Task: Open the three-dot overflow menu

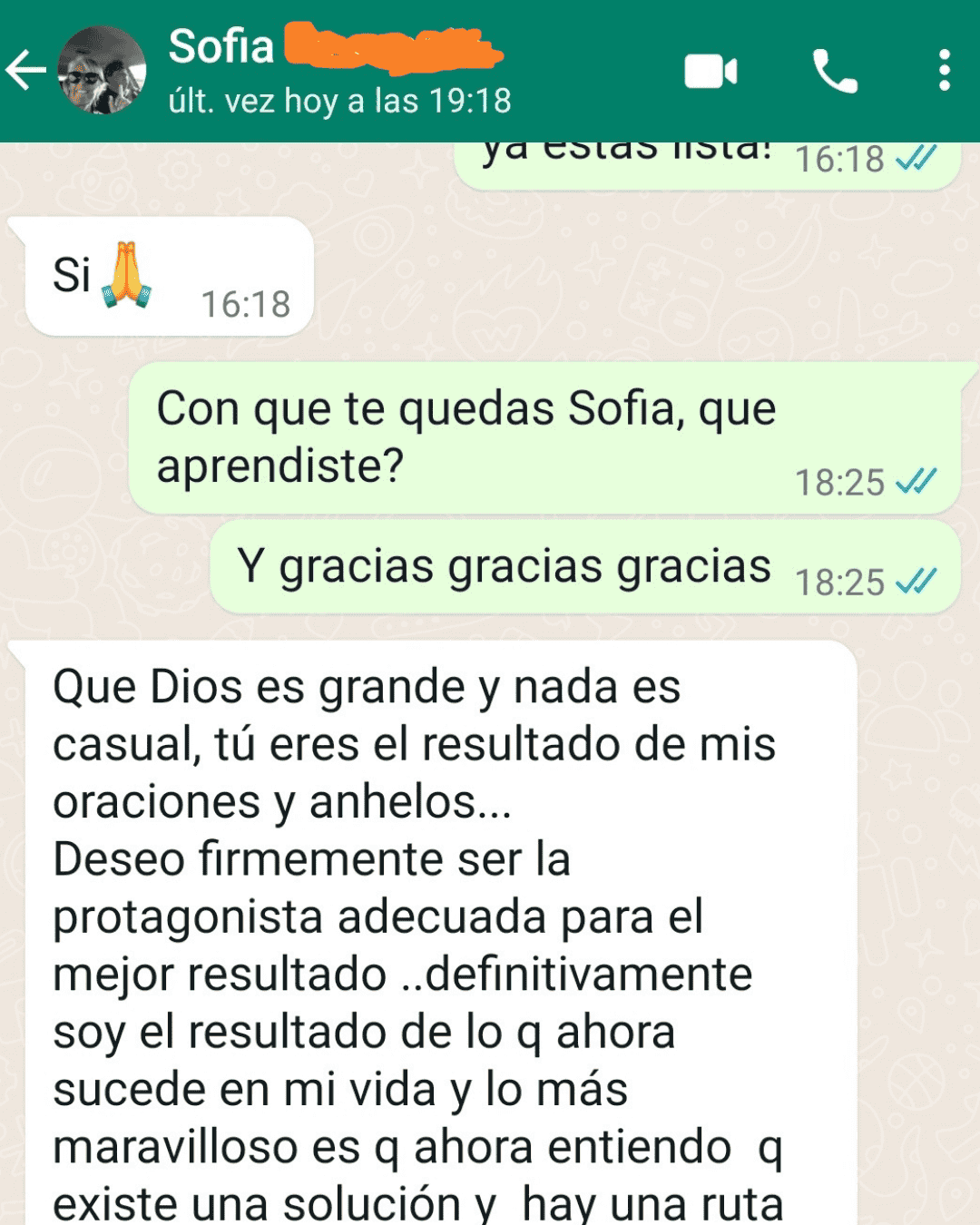Action: point(945,71)
